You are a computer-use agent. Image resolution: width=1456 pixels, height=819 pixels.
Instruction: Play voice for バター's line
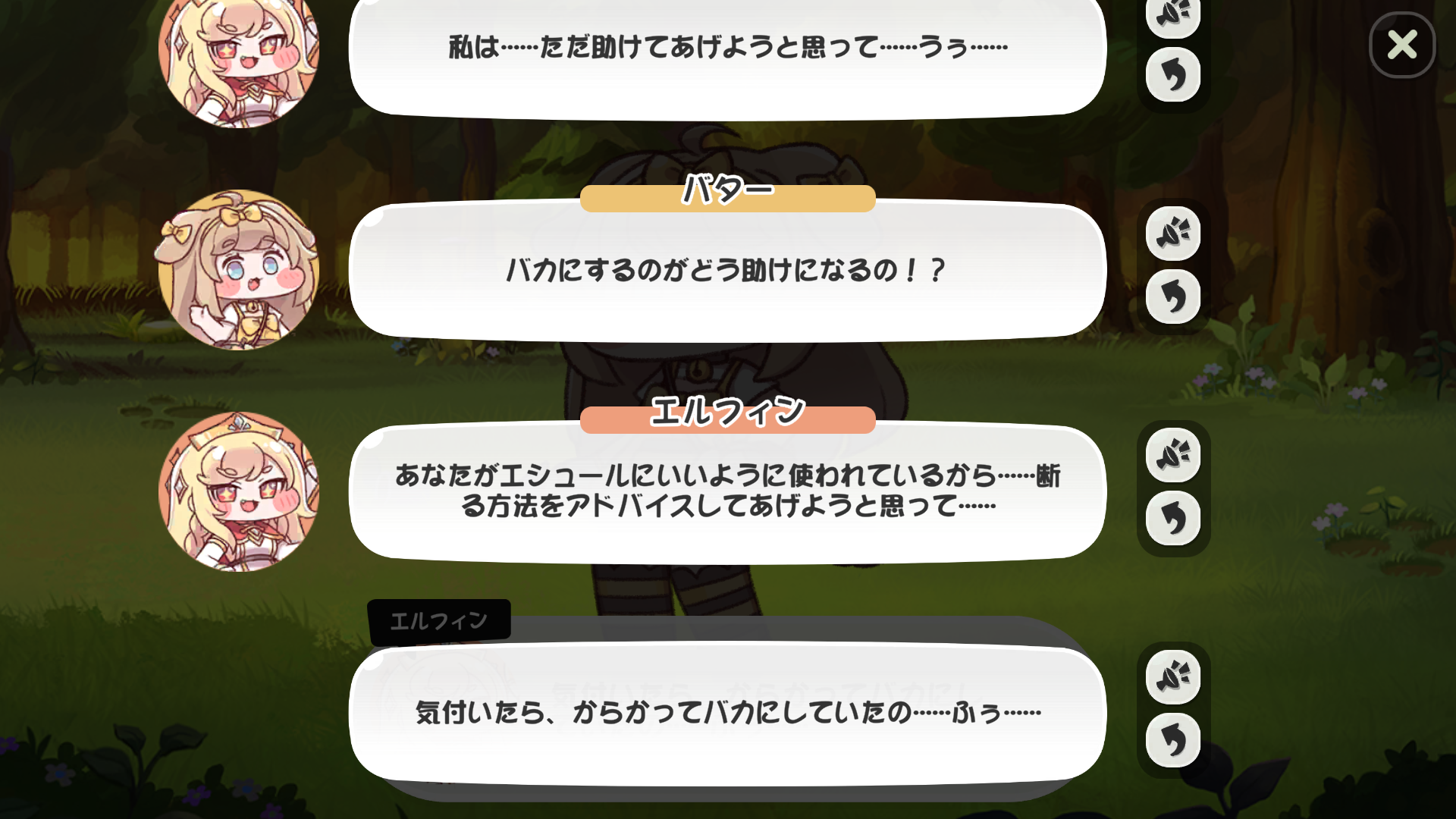pyautogui.click(x=1172, y=233)
